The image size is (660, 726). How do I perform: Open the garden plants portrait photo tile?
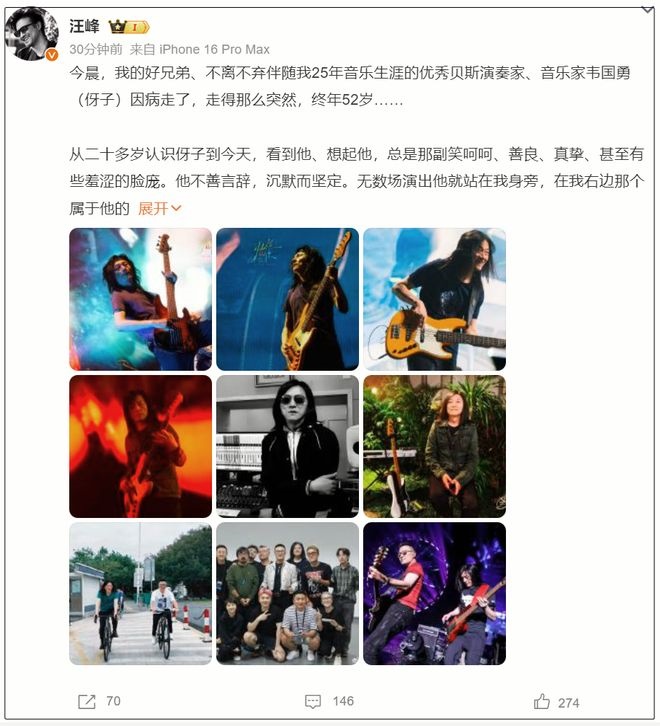click(434, 446)
